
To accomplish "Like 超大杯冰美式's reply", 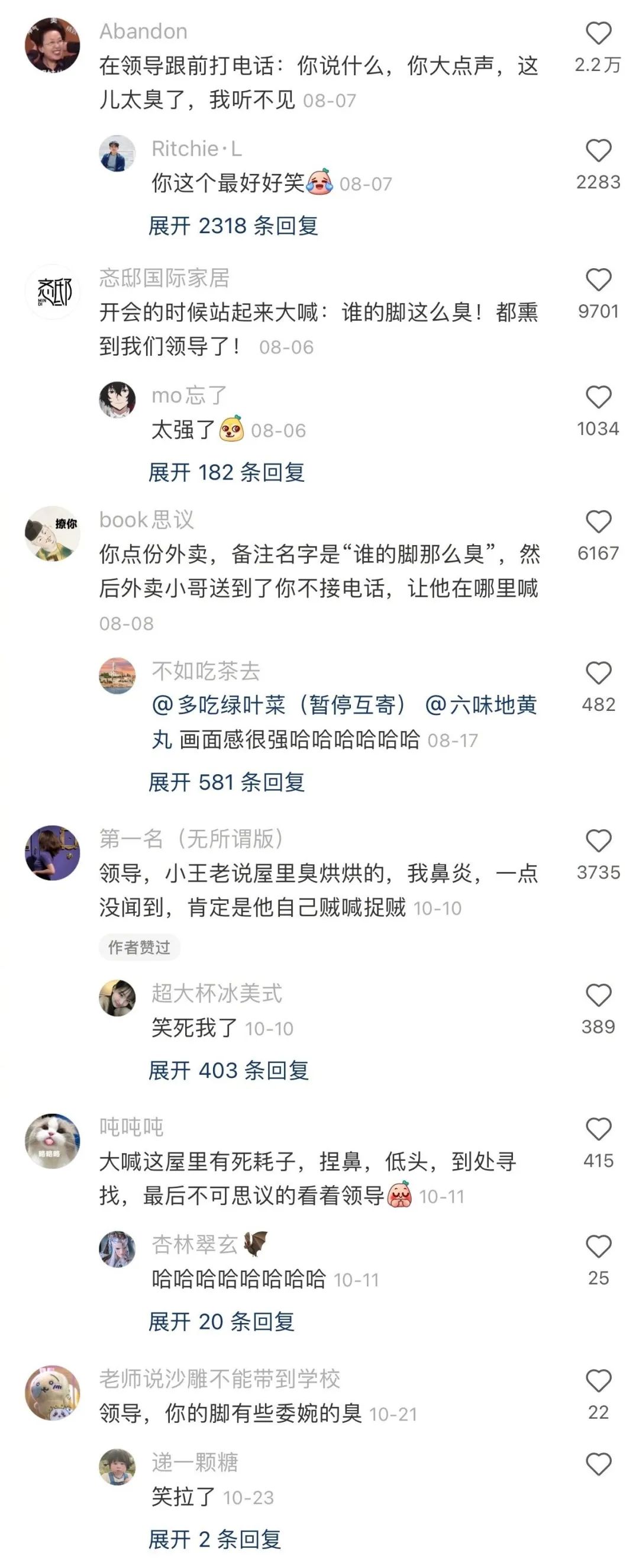I will point(598,996).
